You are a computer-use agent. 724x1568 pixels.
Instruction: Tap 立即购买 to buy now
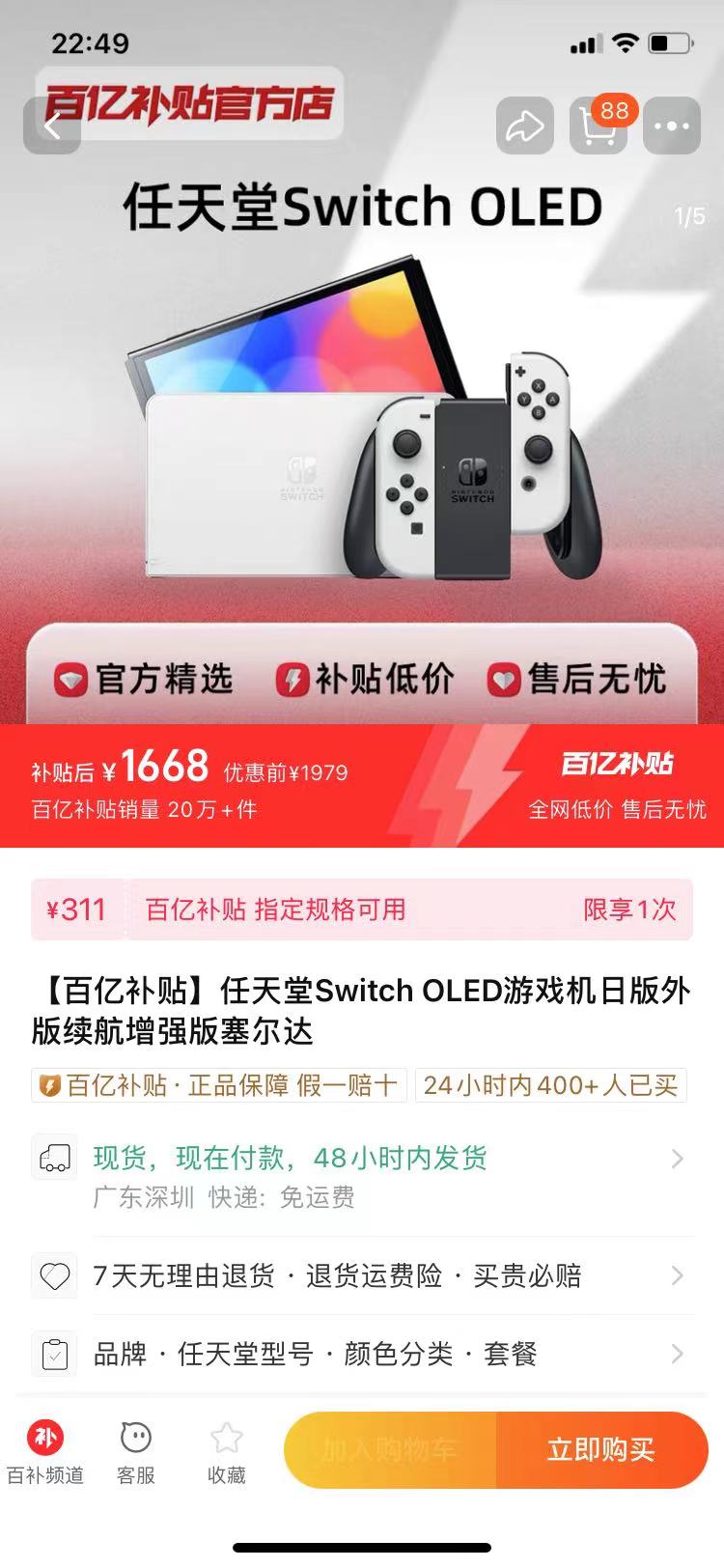point(601,1449)
